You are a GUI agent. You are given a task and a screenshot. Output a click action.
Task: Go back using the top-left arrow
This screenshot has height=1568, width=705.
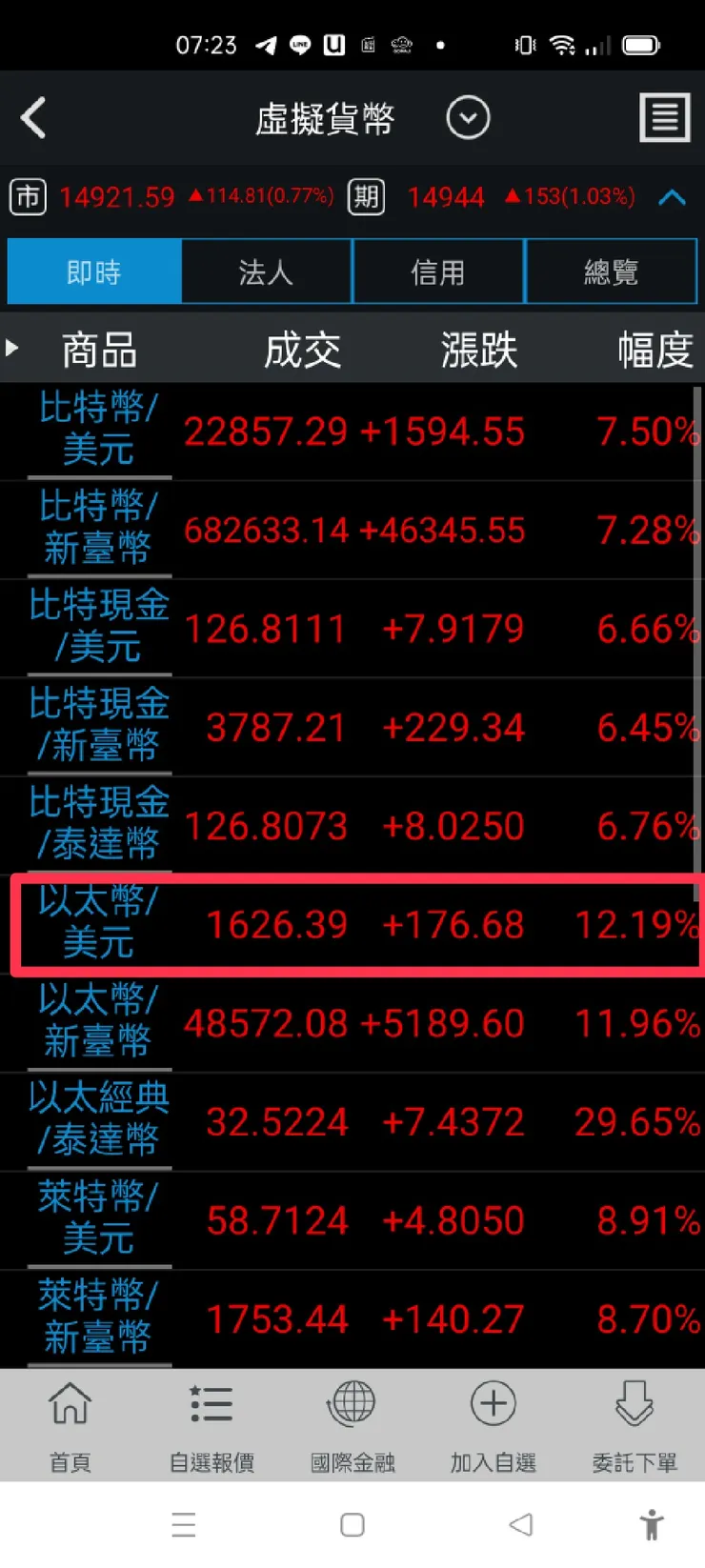pyautogui.click(x=34, y=119)
